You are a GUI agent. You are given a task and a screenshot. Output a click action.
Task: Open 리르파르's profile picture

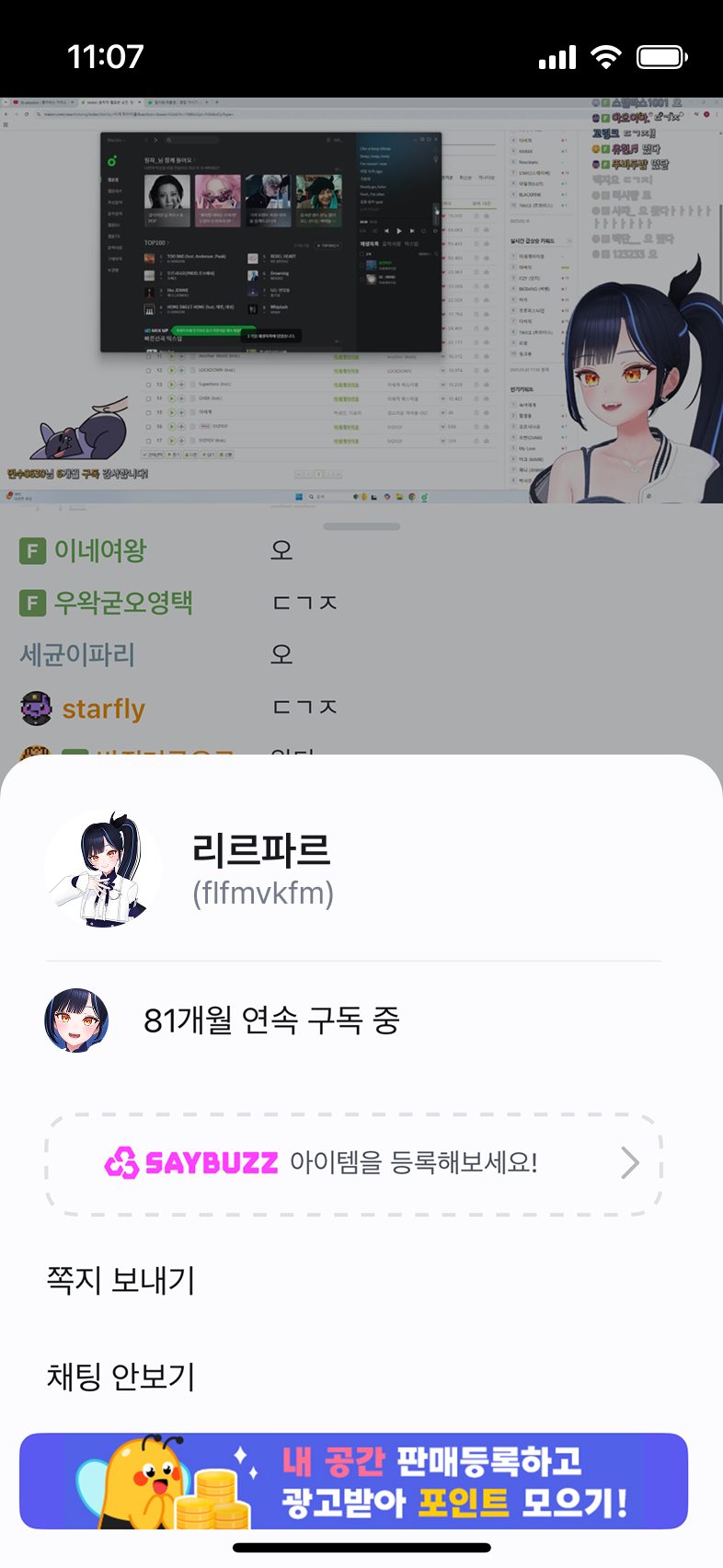(x=103, y=868)
